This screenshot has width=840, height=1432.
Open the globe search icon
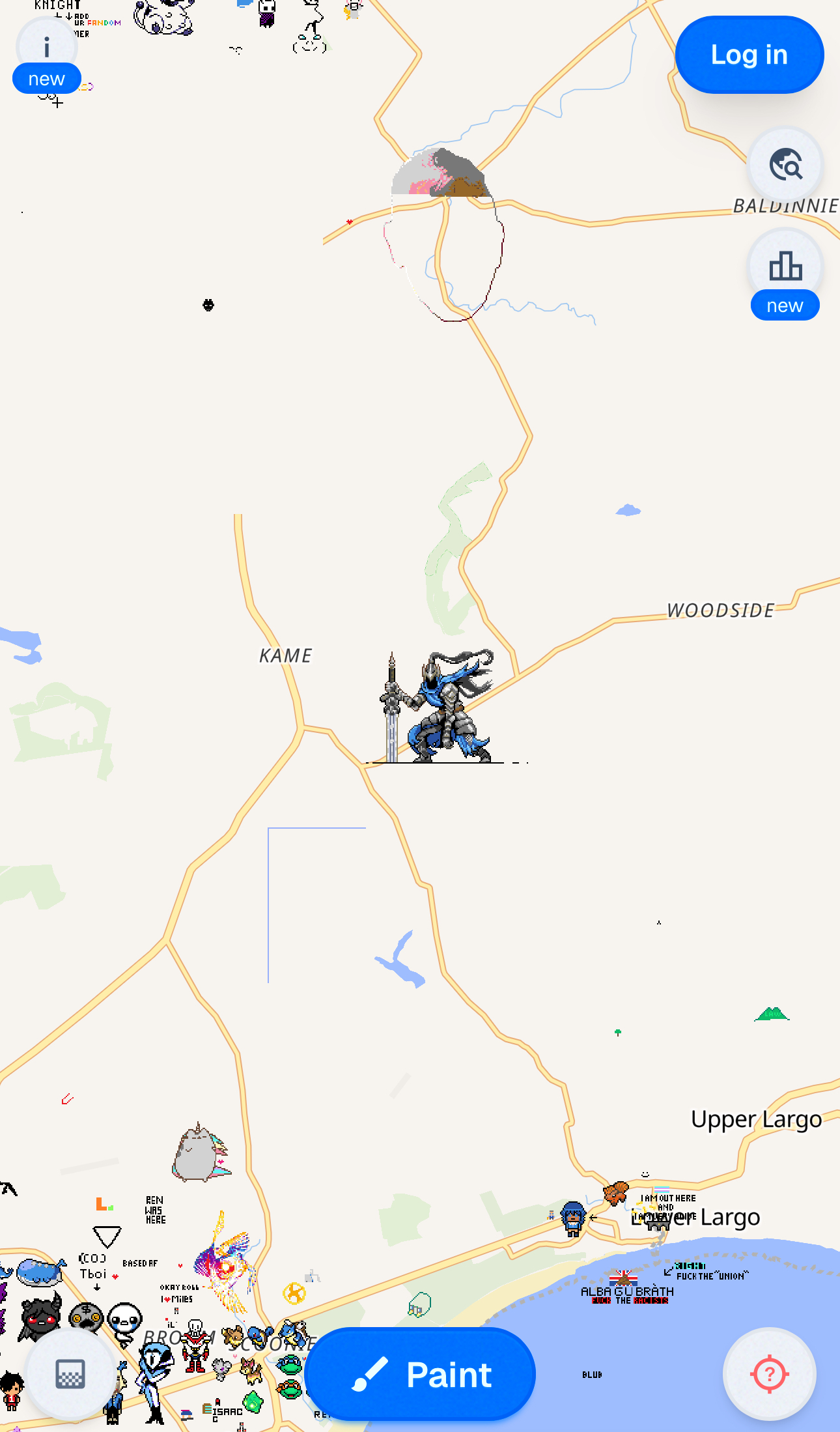tap(785, 165)
